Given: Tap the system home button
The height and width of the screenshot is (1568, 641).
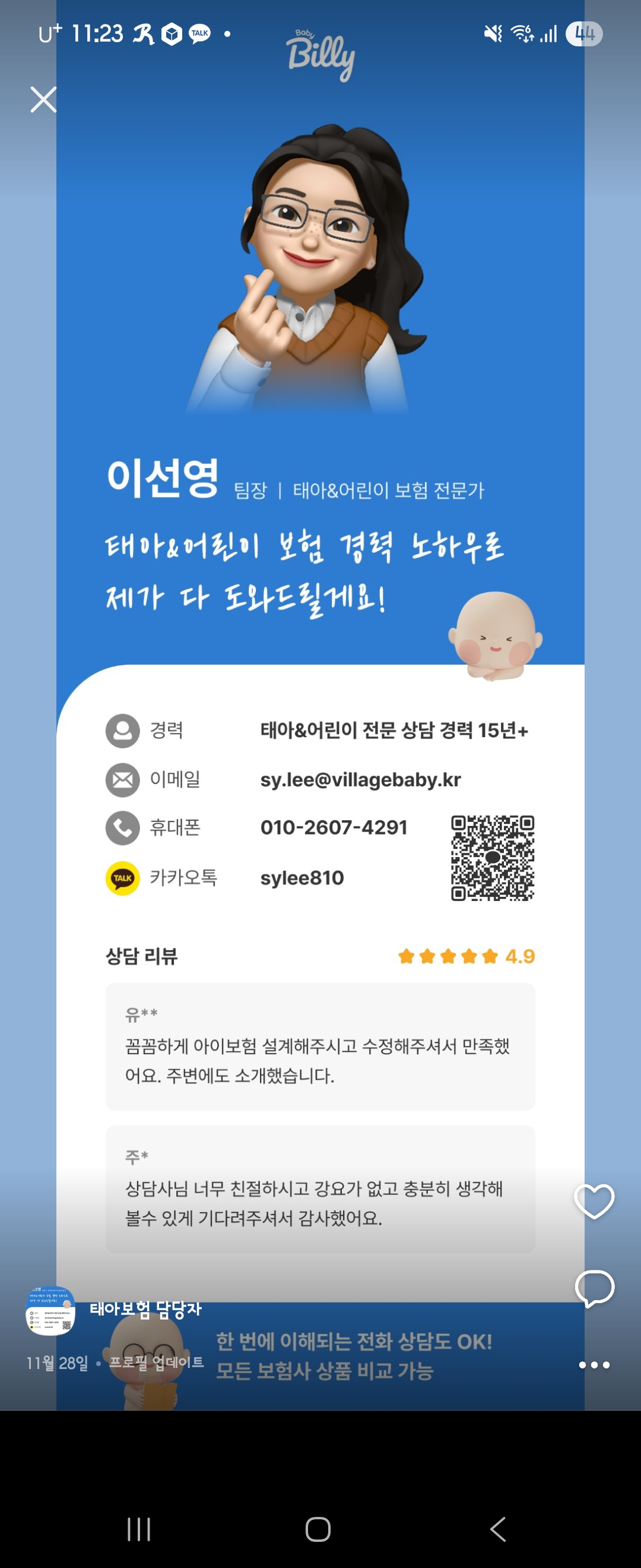Looking at the screenshot, I should click(x=318, y=1528).
